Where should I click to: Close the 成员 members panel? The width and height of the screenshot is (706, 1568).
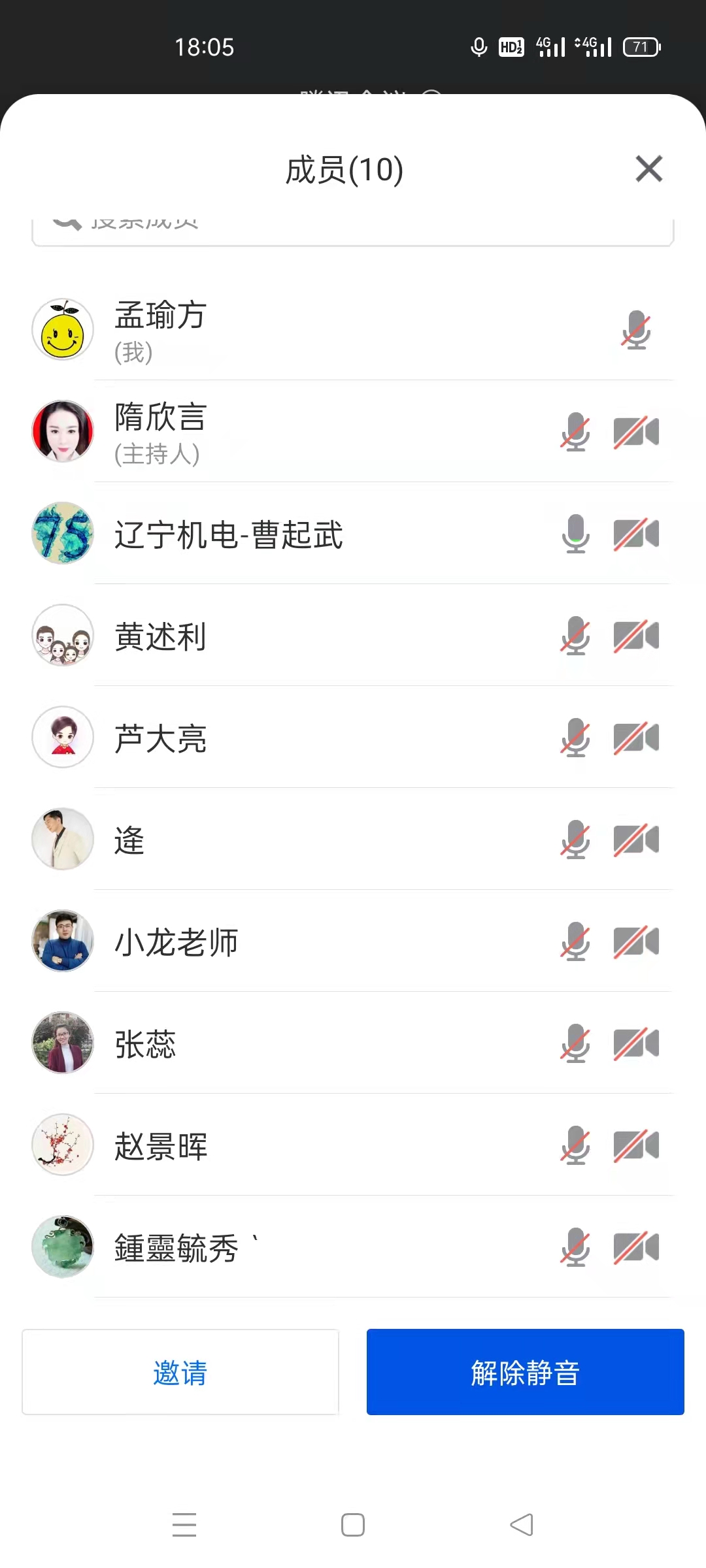[648, 169]
